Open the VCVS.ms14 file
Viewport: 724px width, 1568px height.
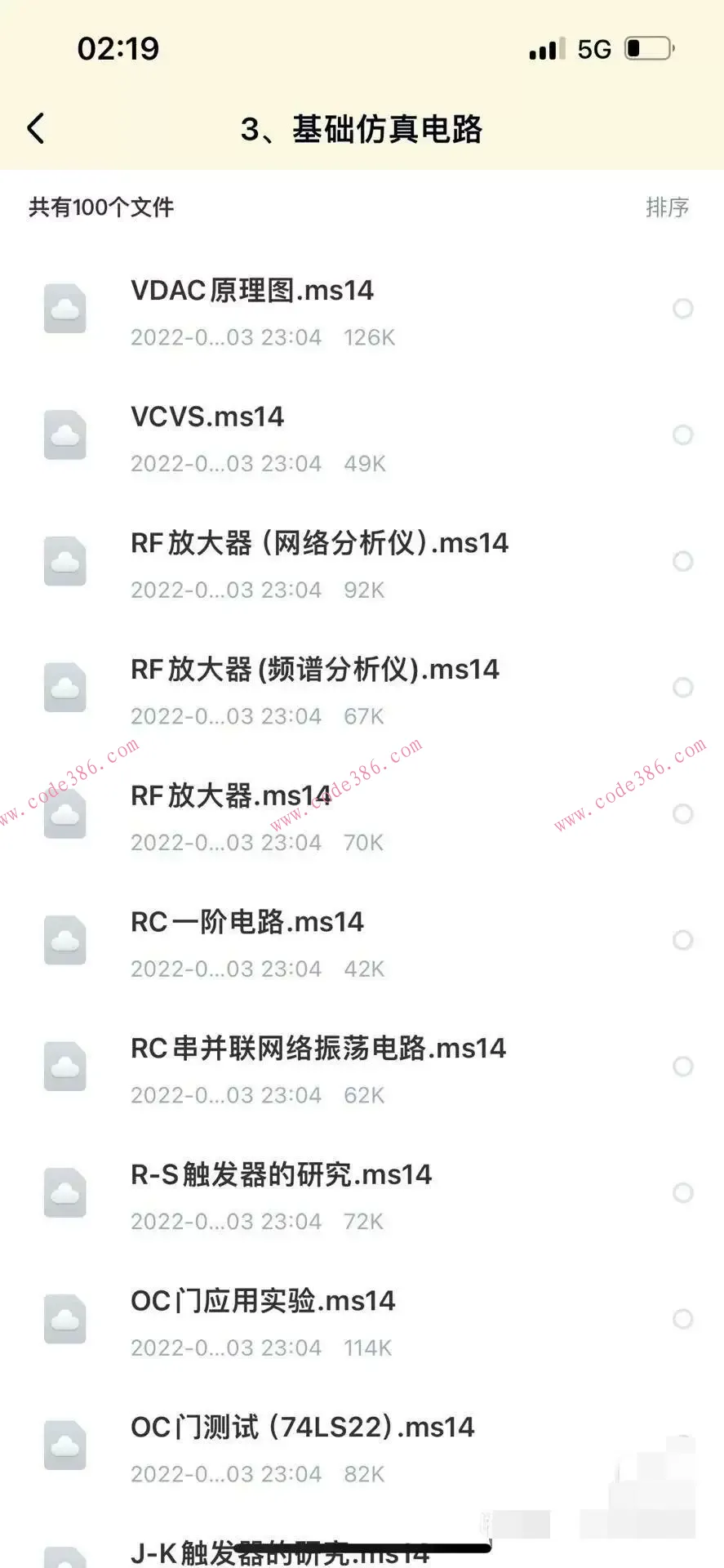[x=208, y=417]
